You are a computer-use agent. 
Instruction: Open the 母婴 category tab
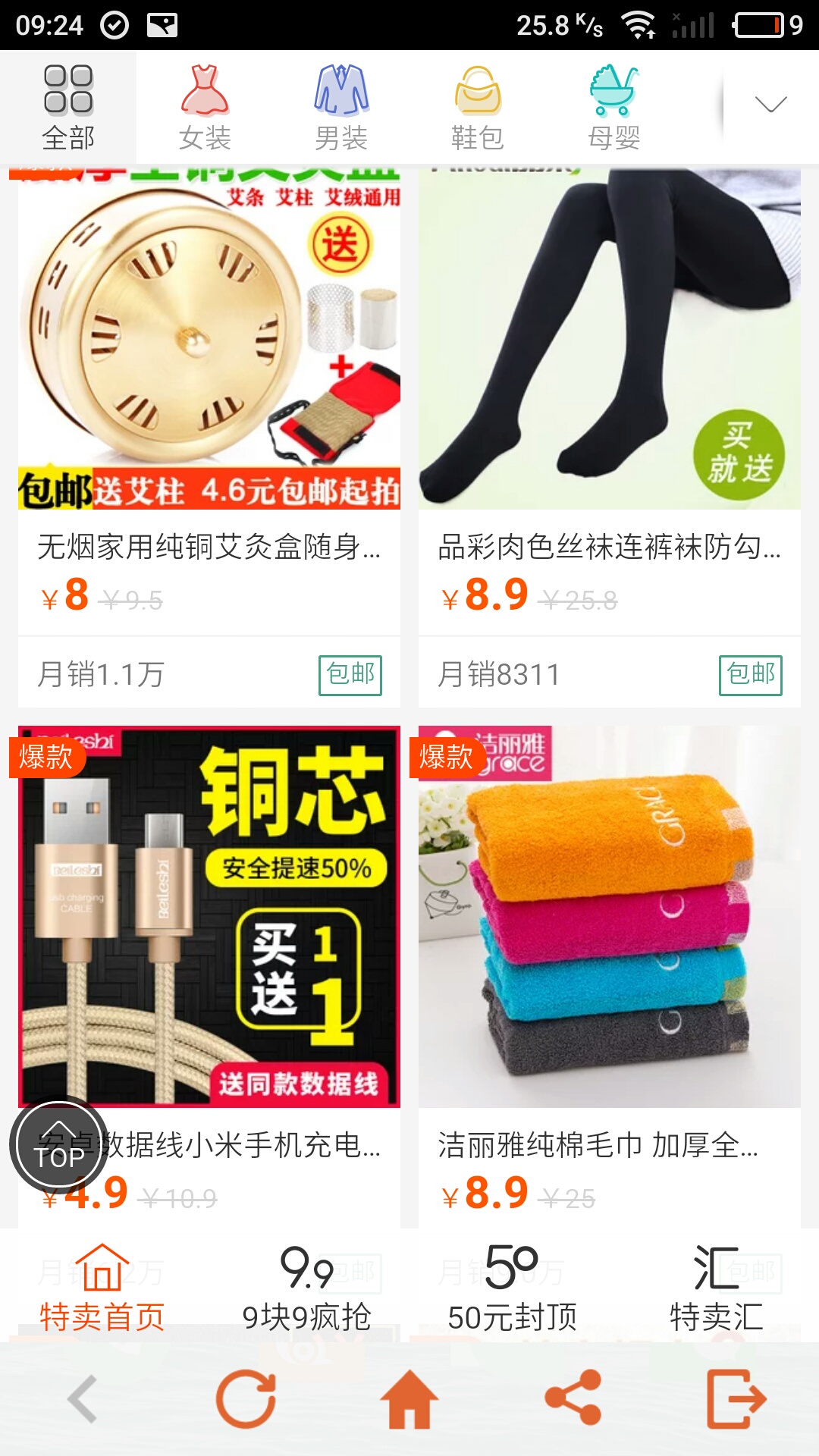click(x=614, y=107)
